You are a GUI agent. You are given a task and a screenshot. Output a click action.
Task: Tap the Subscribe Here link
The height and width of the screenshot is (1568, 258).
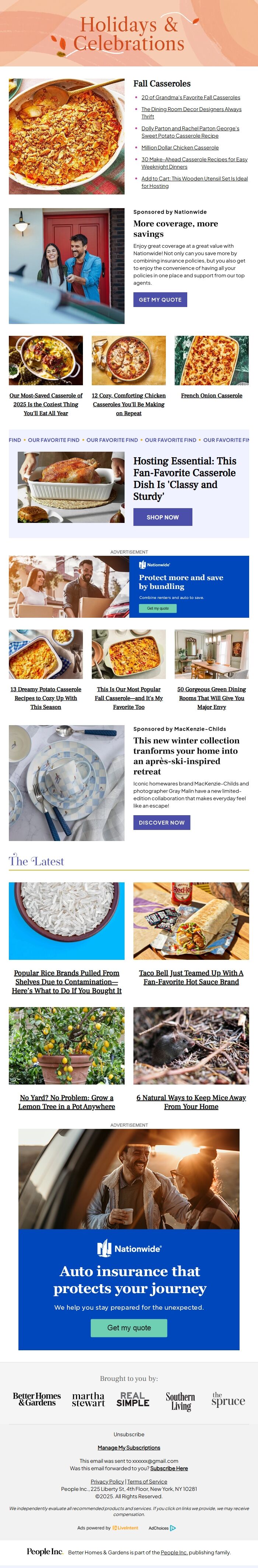point(169,1468)
